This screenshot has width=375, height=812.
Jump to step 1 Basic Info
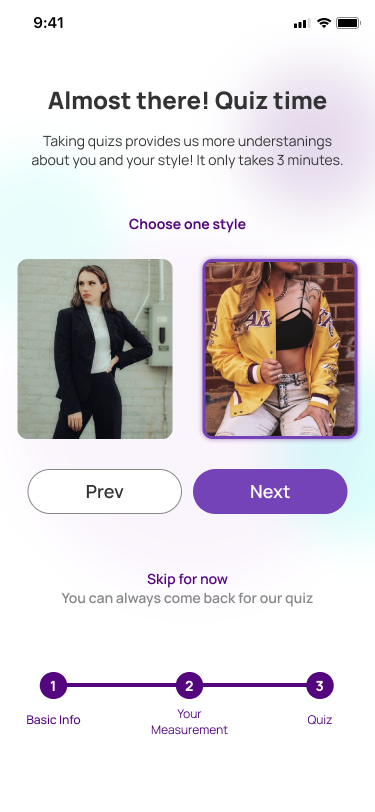tap(53, 686)
